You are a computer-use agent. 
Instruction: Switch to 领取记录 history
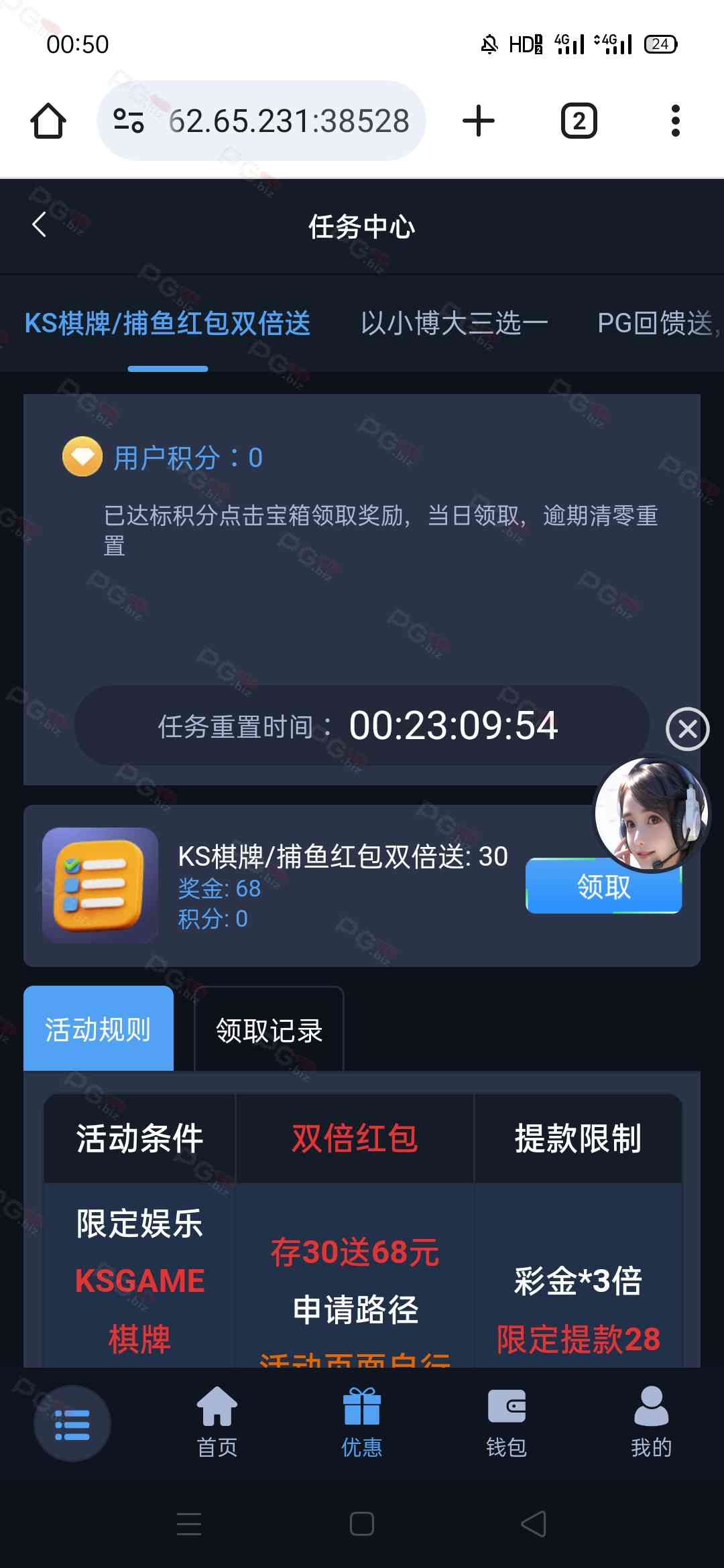pos(269,1031)
